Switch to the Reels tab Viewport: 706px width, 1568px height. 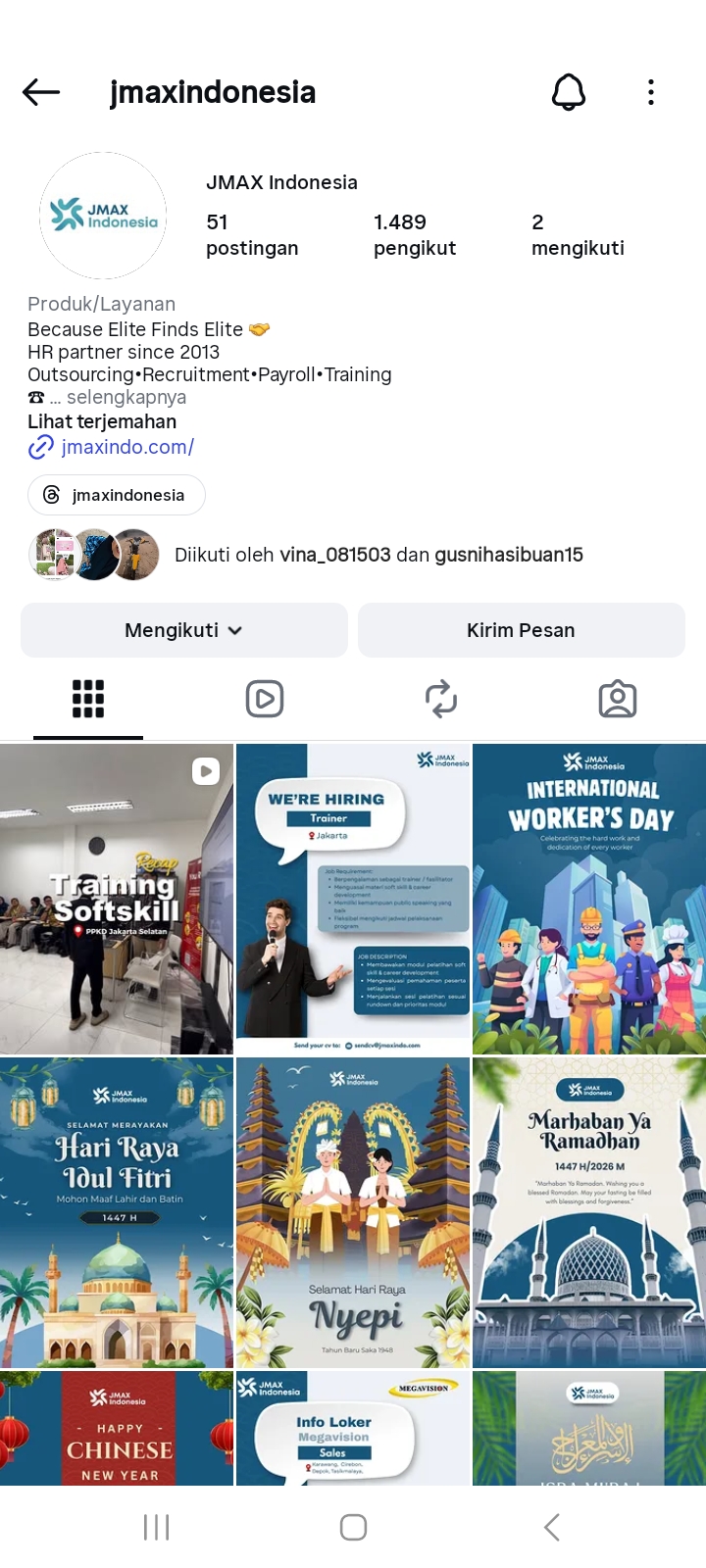[x=265, y=700]
